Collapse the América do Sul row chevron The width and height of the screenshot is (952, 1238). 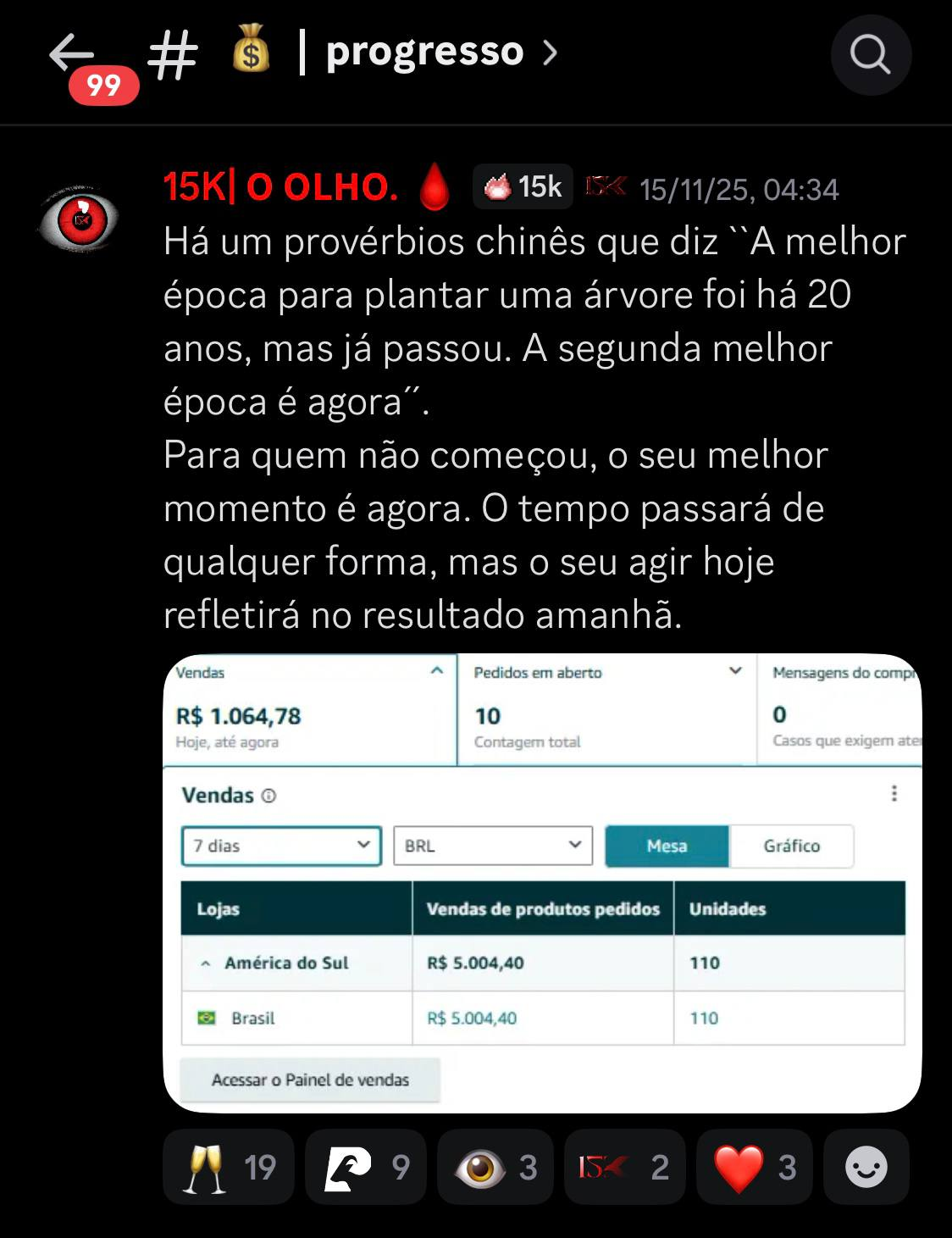203,963
